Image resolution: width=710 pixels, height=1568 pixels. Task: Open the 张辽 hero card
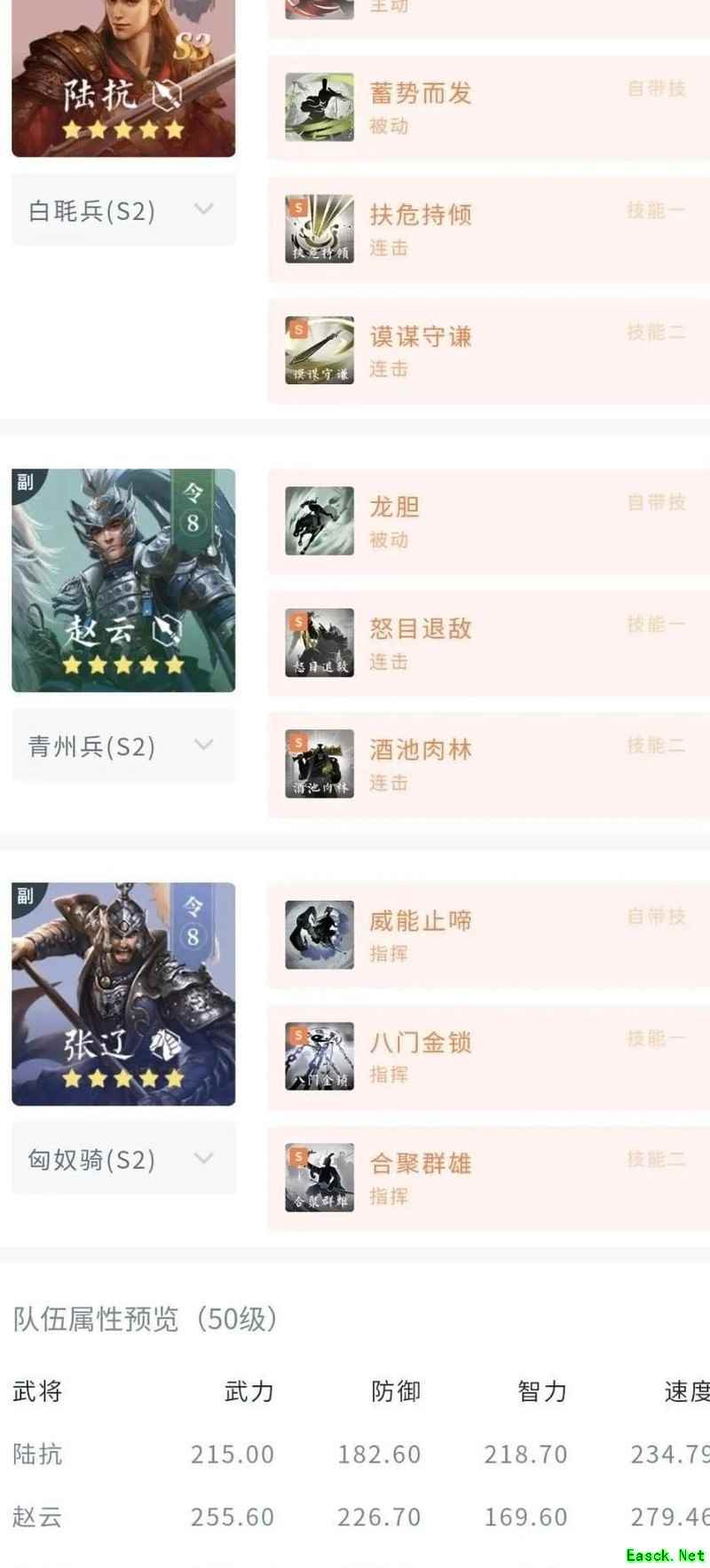123,994
